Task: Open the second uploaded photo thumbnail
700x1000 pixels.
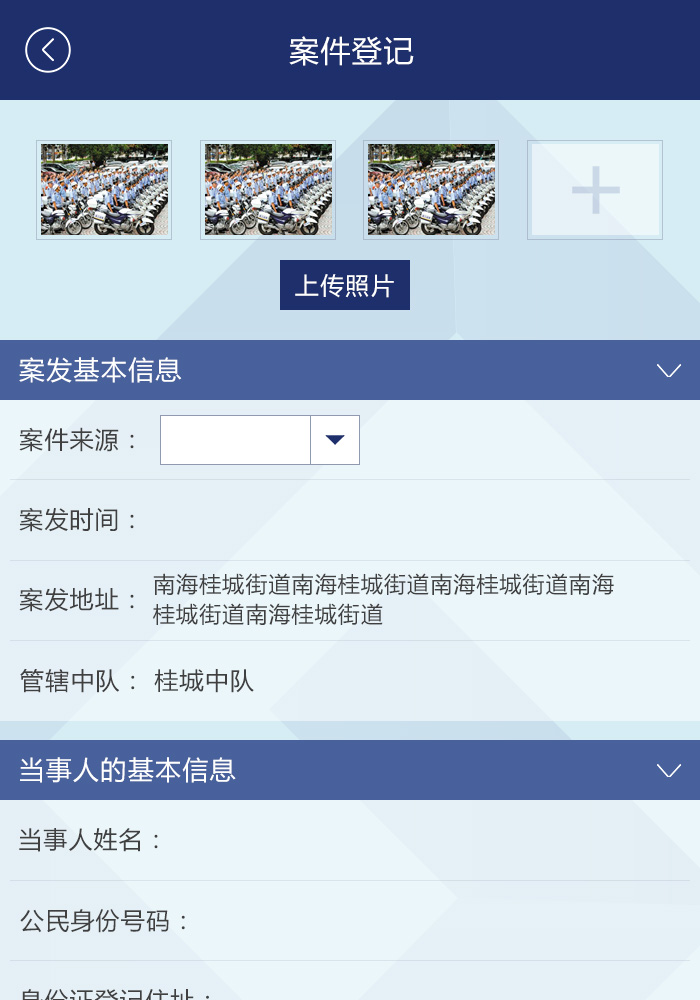Action: [x=268, y=190]
